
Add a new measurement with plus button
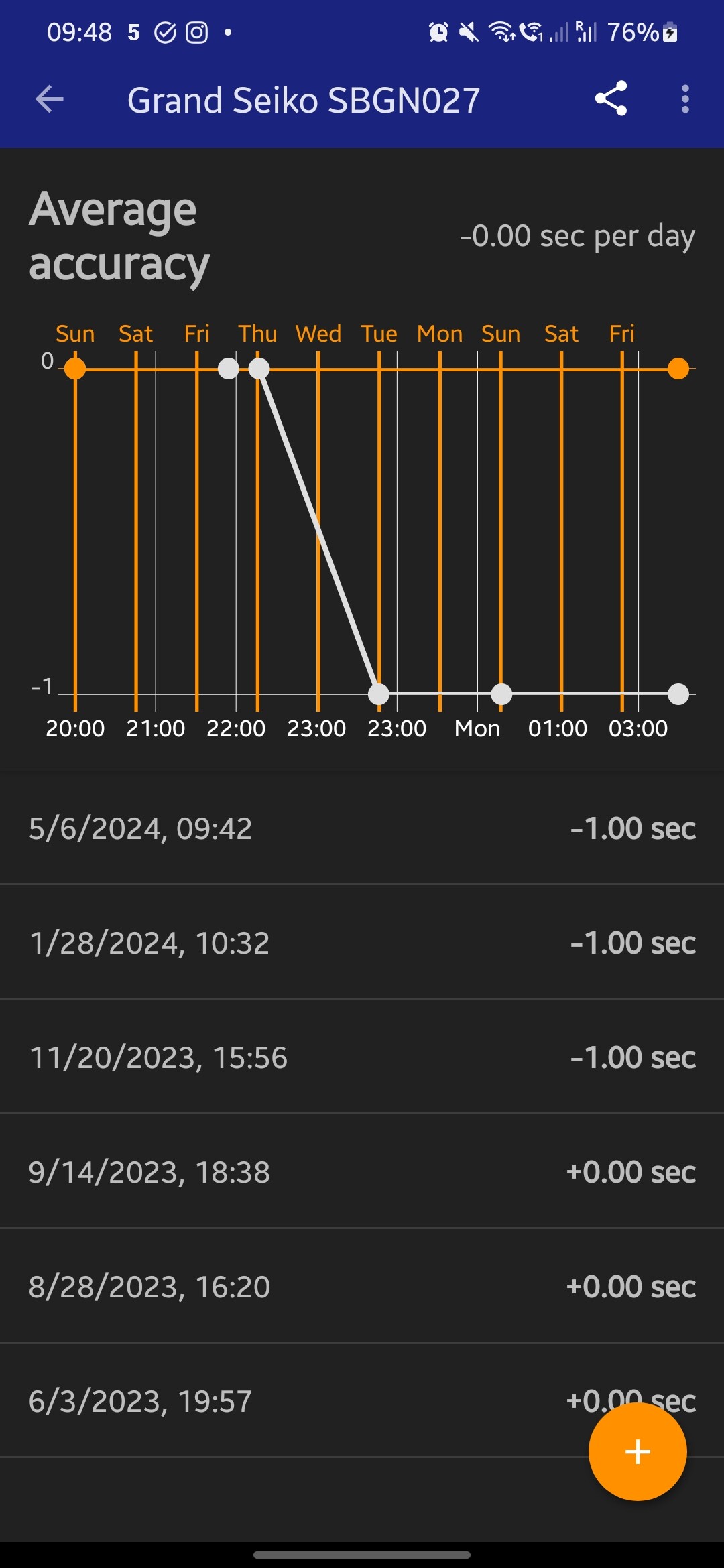pyautogui.click(x=638, y=1451)
